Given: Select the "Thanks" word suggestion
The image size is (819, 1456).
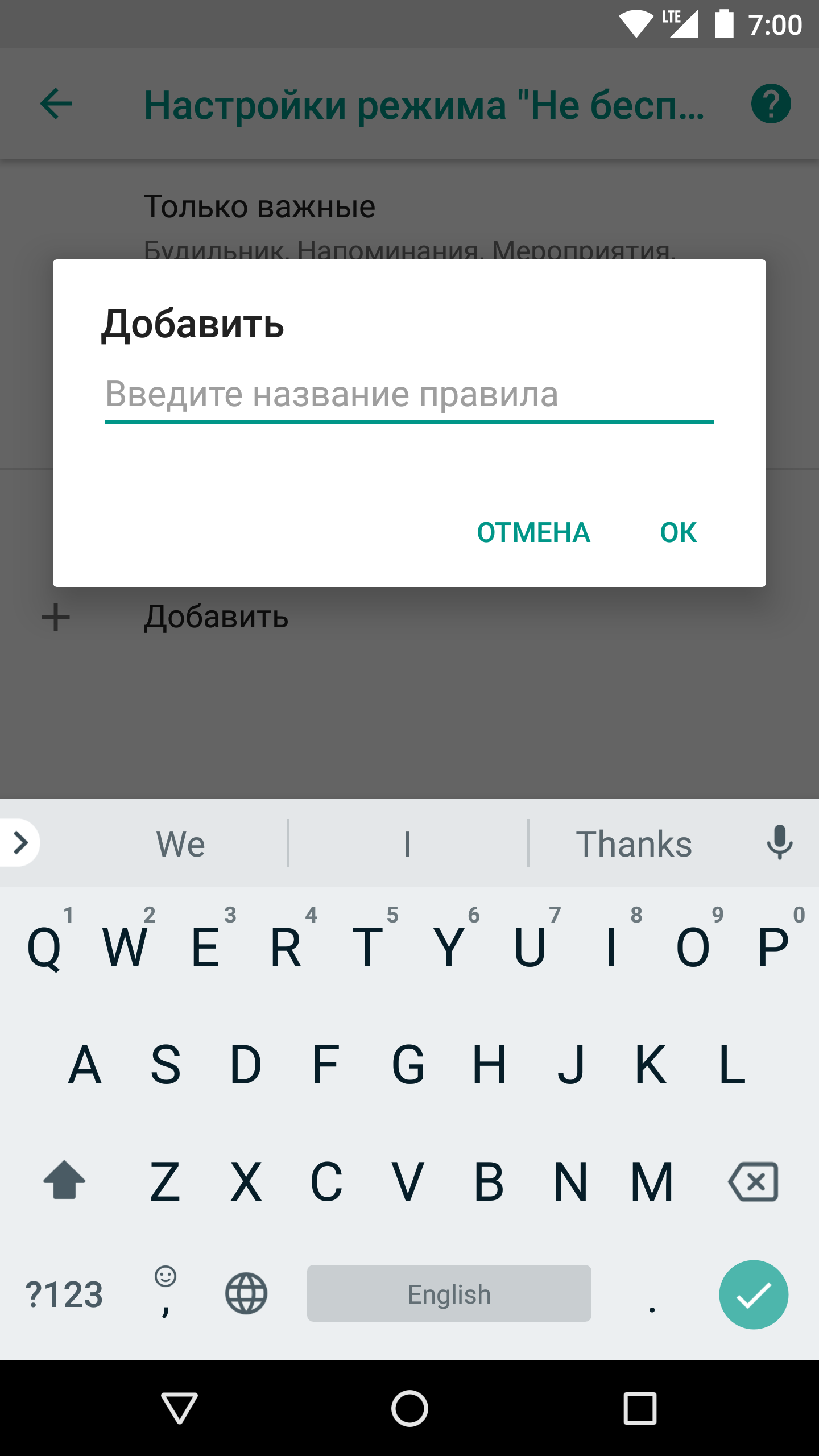Looking at the screenshot, I should click(x=634, y=843).
